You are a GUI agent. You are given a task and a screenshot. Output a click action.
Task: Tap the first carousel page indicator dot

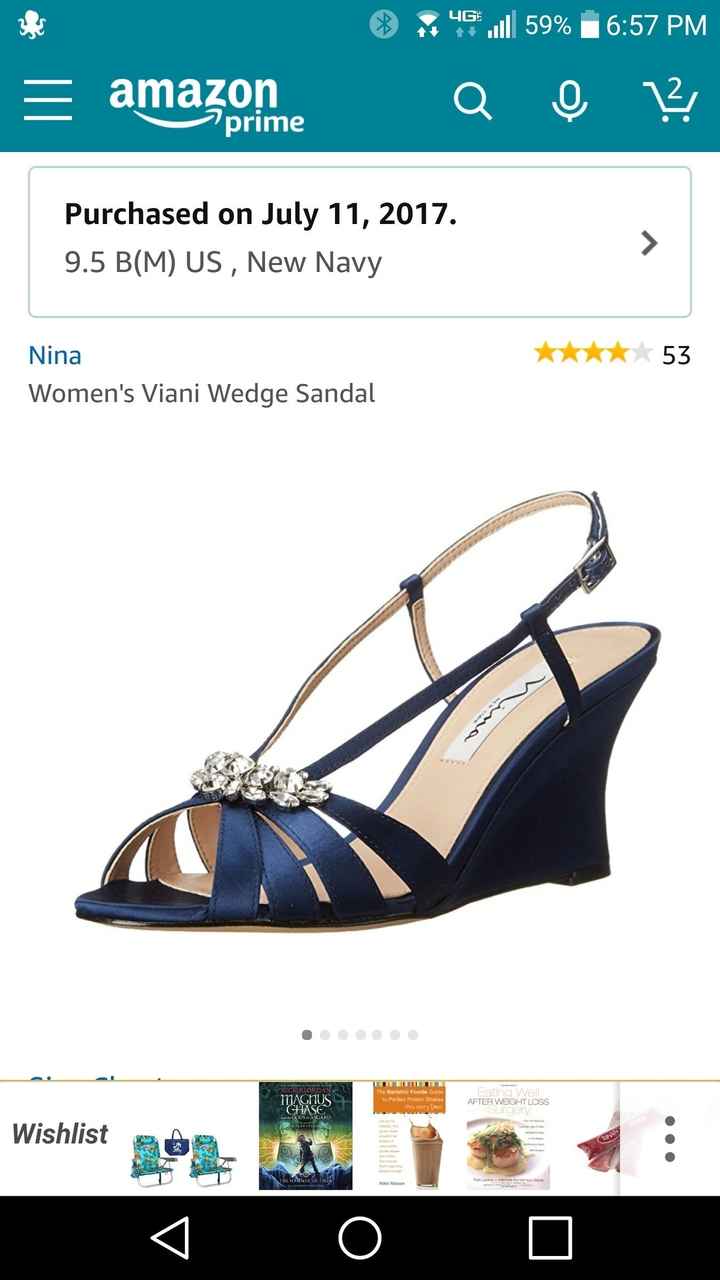[x=306, y=1035]
